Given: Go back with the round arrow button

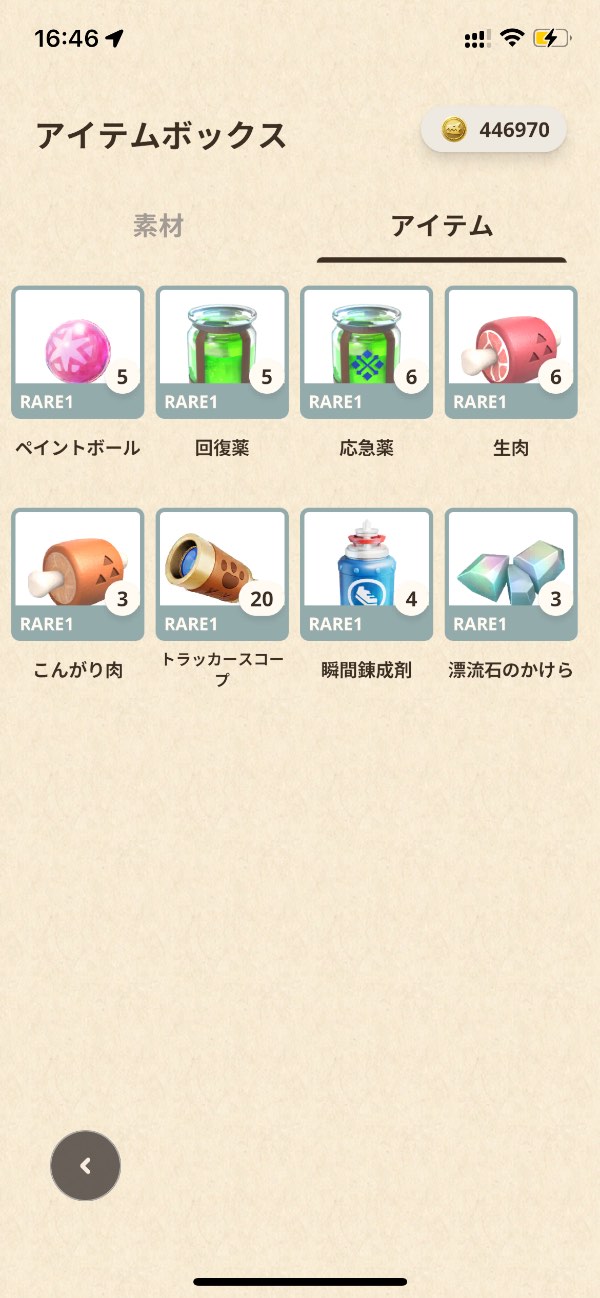Looking at the screenshot, I should [86, 1165].
